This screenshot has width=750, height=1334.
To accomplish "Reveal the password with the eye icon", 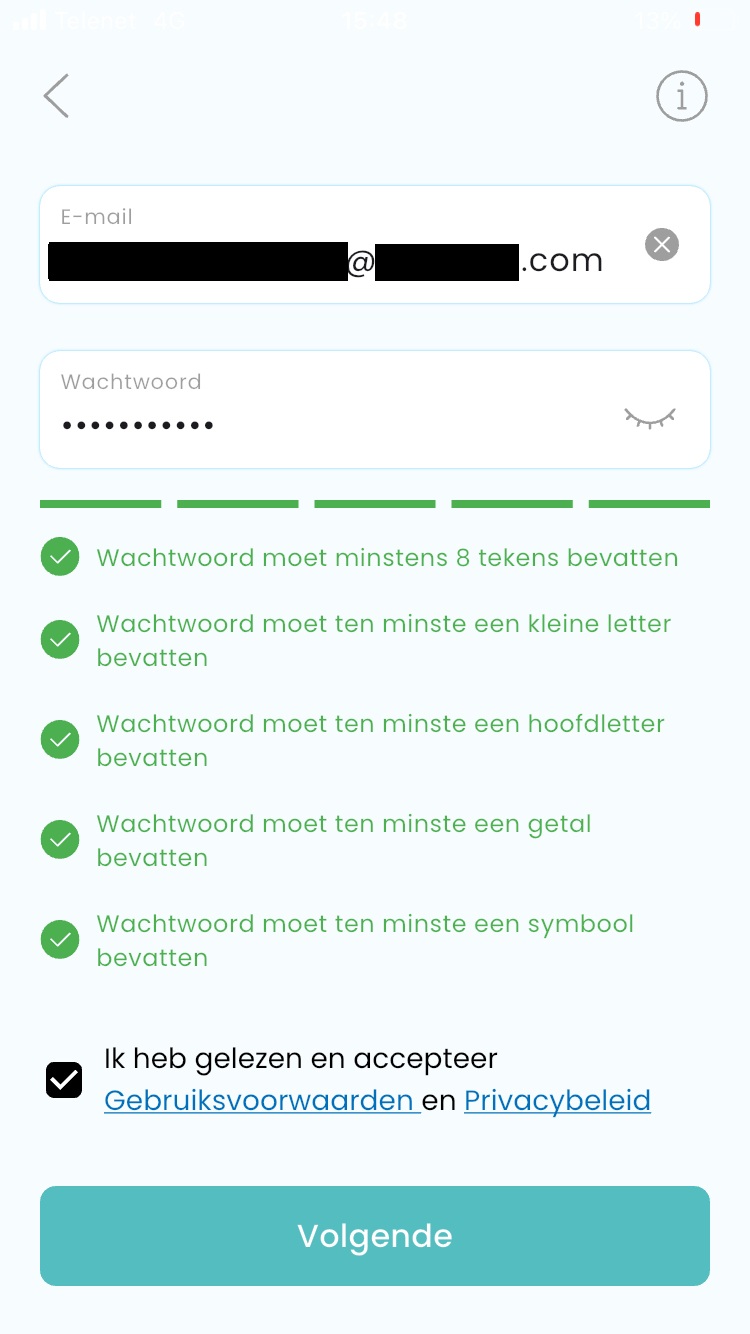I will (650, 418).
